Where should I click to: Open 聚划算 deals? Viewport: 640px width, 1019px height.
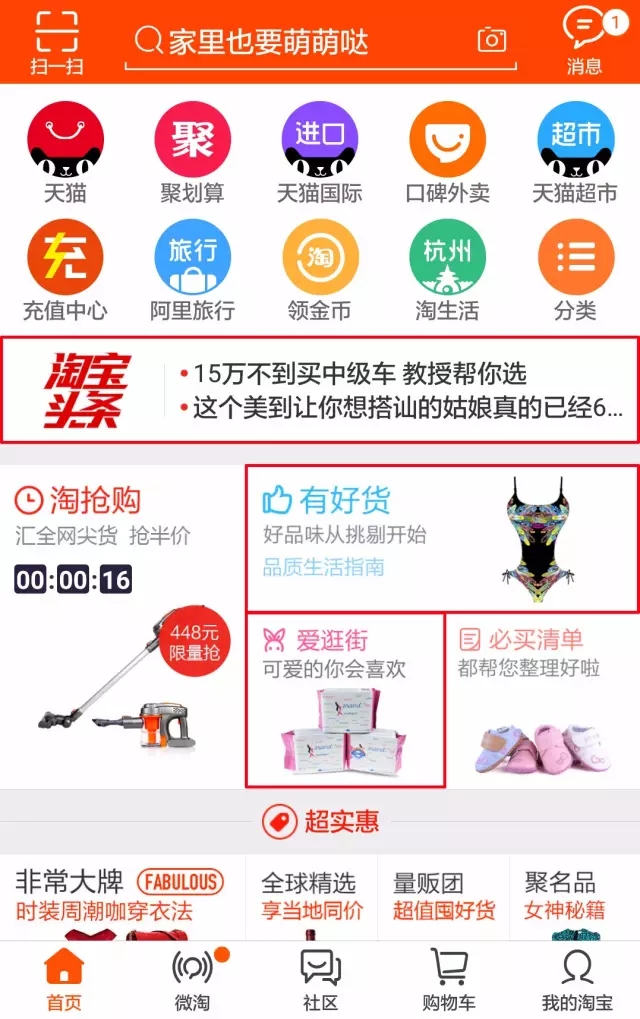(x=192, y=153)
